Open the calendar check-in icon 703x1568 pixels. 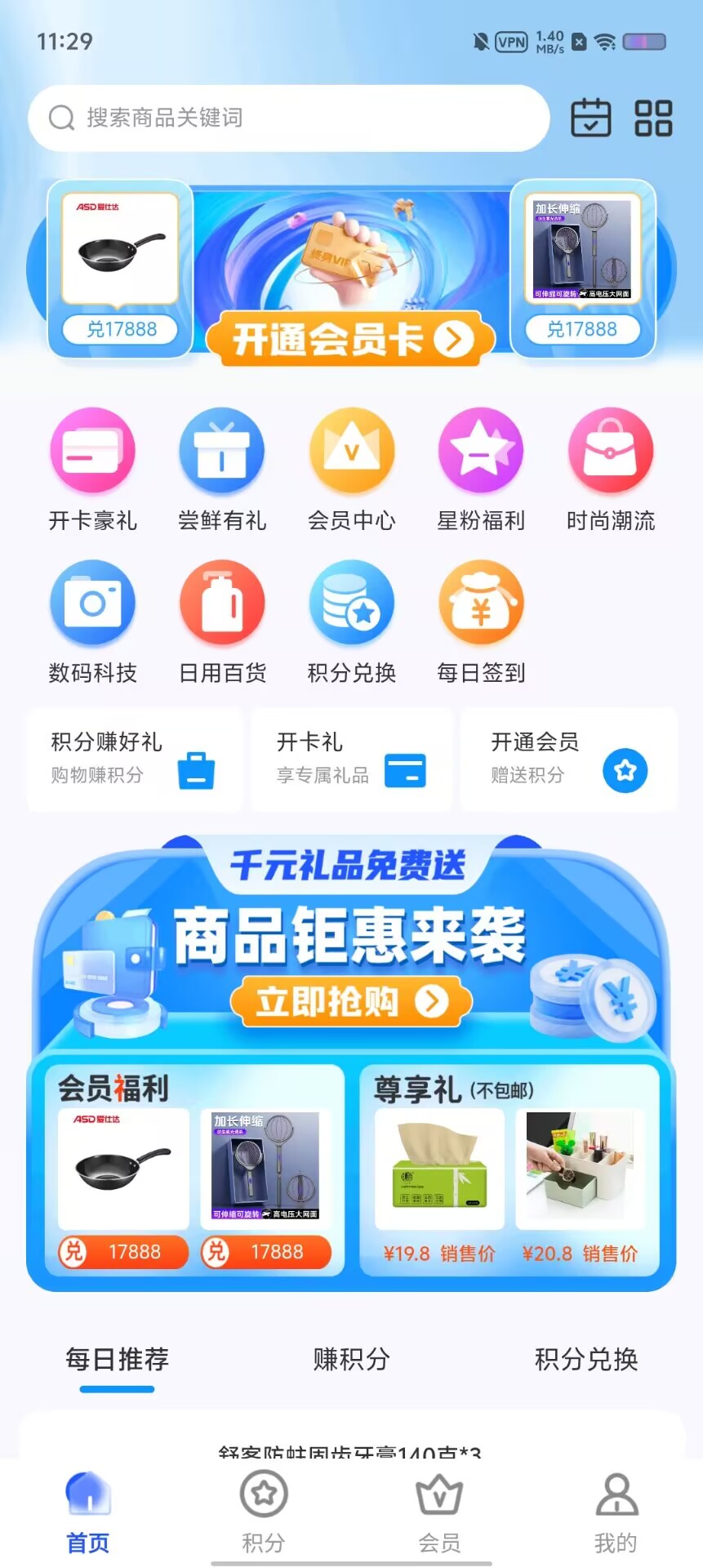[x=590, y=118]
